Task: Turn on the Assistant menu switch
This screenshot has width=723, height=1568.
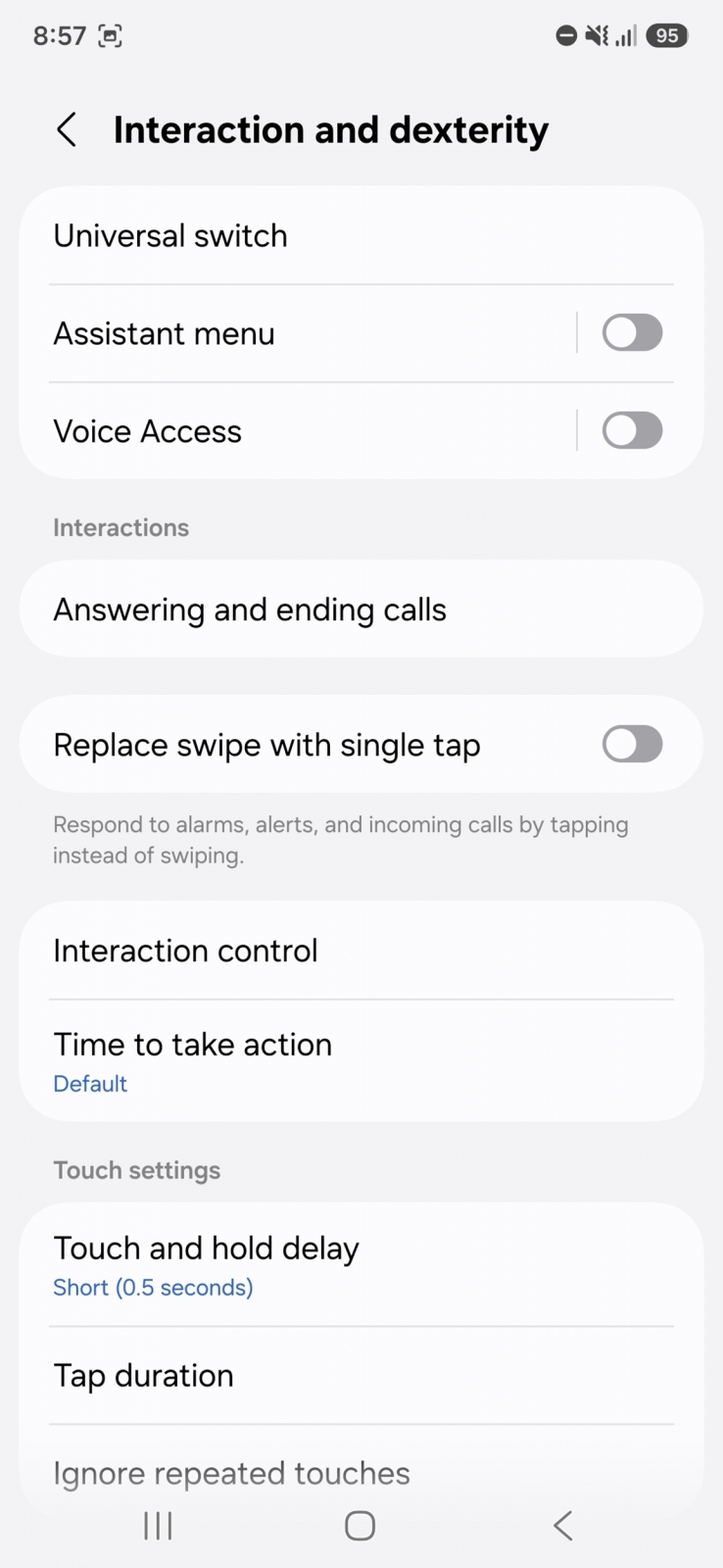Action: click(x=632, y=333)
